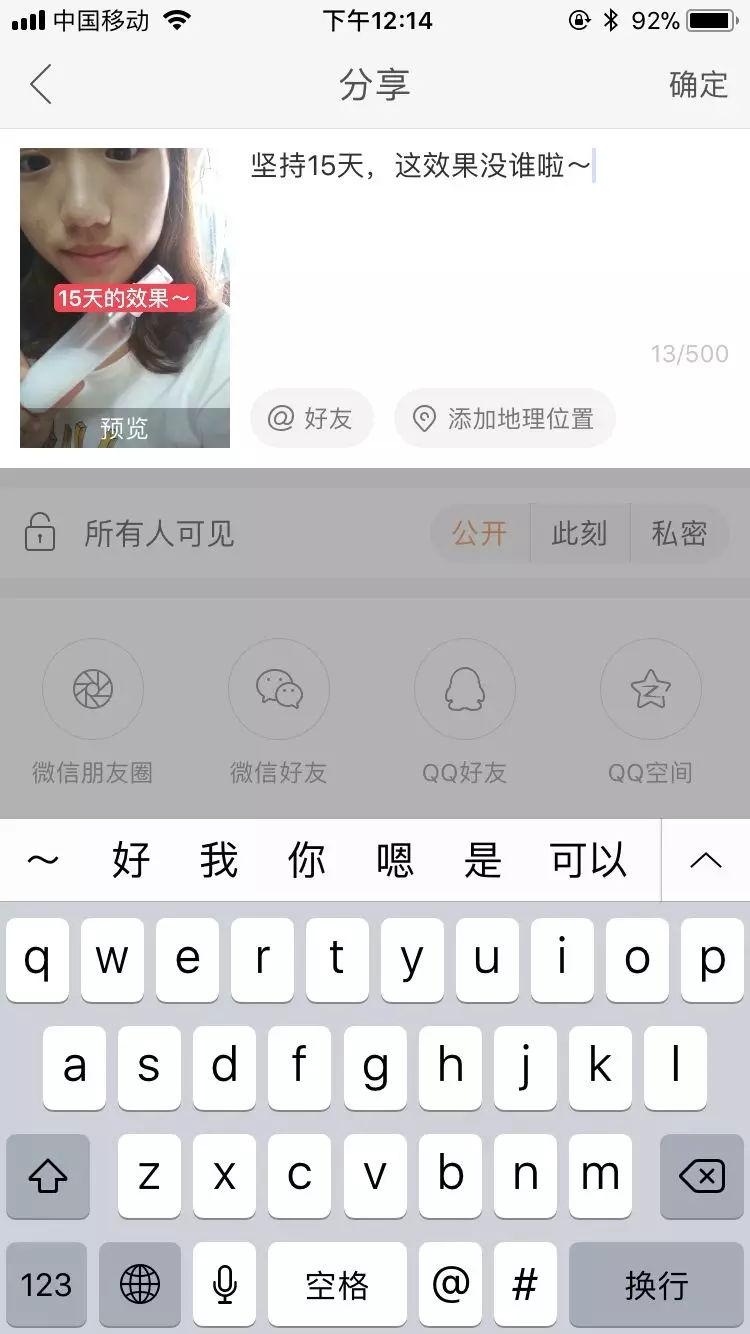Screen dimensions: 750x1334
Task: Share to 微信好友
Action: pos(279,689)
